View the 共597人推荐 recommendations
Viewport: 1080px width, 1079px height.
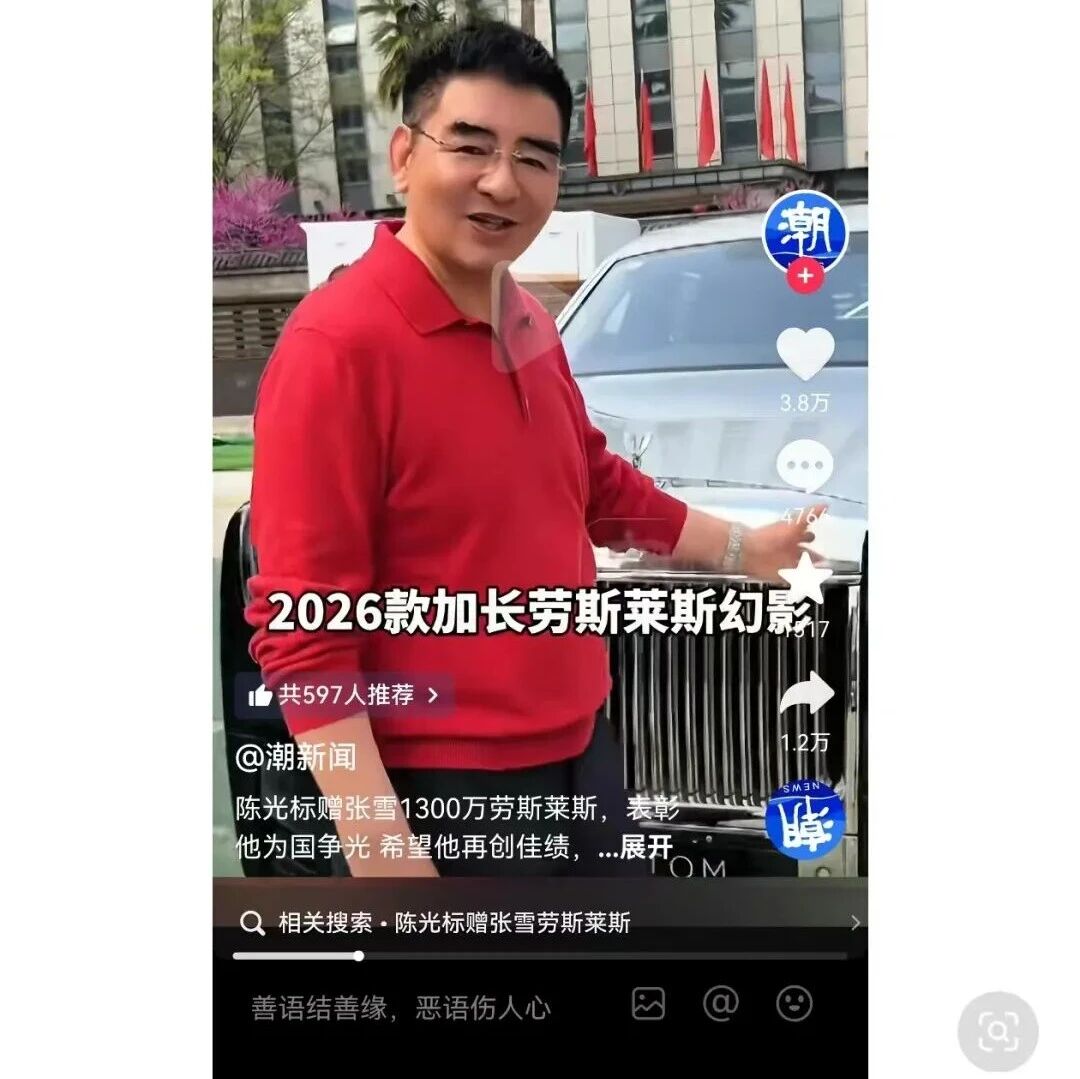pos(344,695)
